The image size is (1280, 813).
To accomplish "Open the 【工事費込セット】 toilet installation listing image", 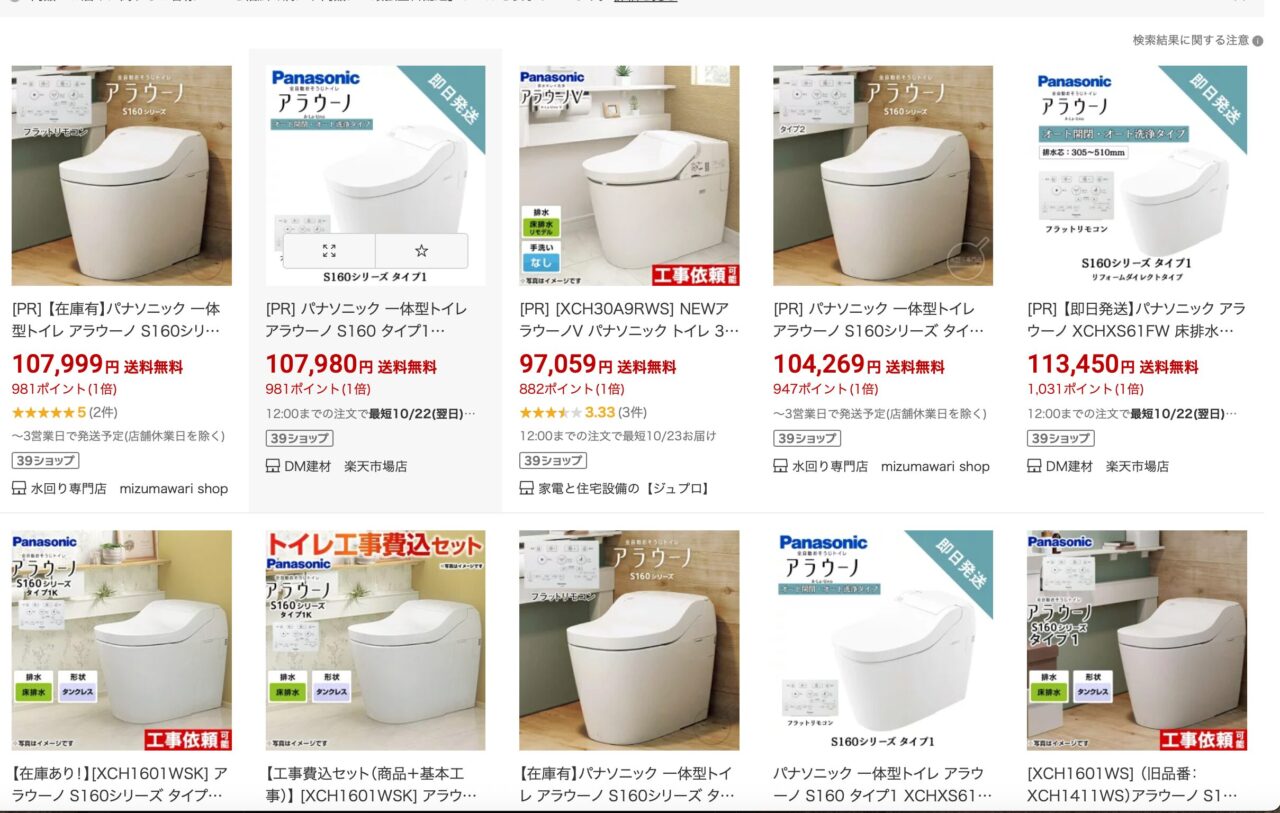I will pos(375,640).
